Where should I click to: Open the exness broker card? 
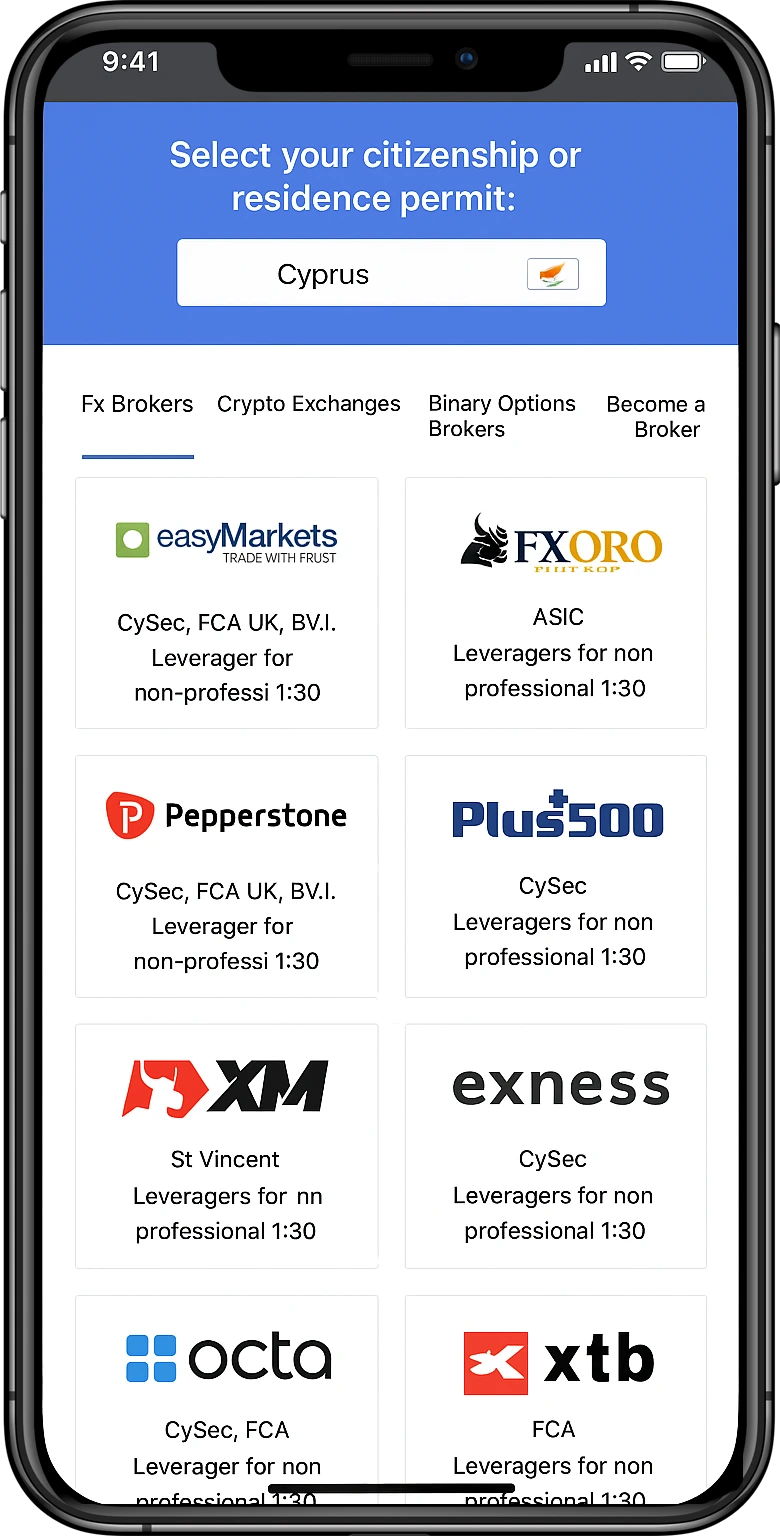pyautogui.click(x=555, y=1146)
